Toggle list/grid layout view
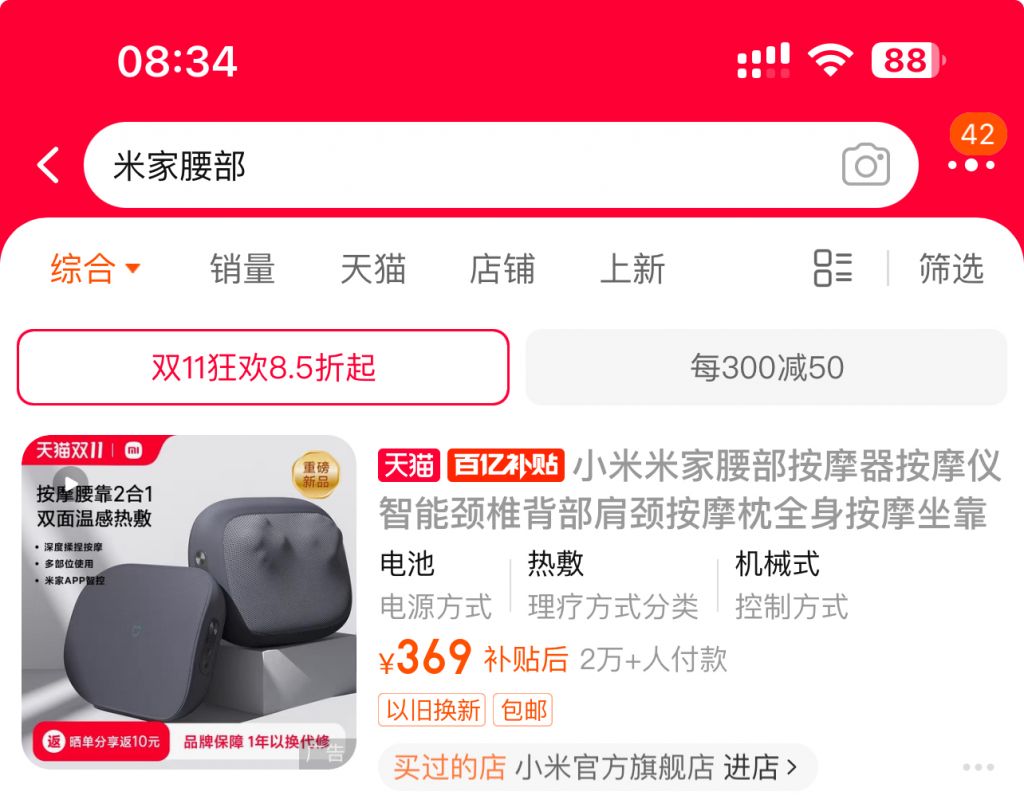Image resolution: width=1024 pixels, height=807 pixels. [832, 268]
